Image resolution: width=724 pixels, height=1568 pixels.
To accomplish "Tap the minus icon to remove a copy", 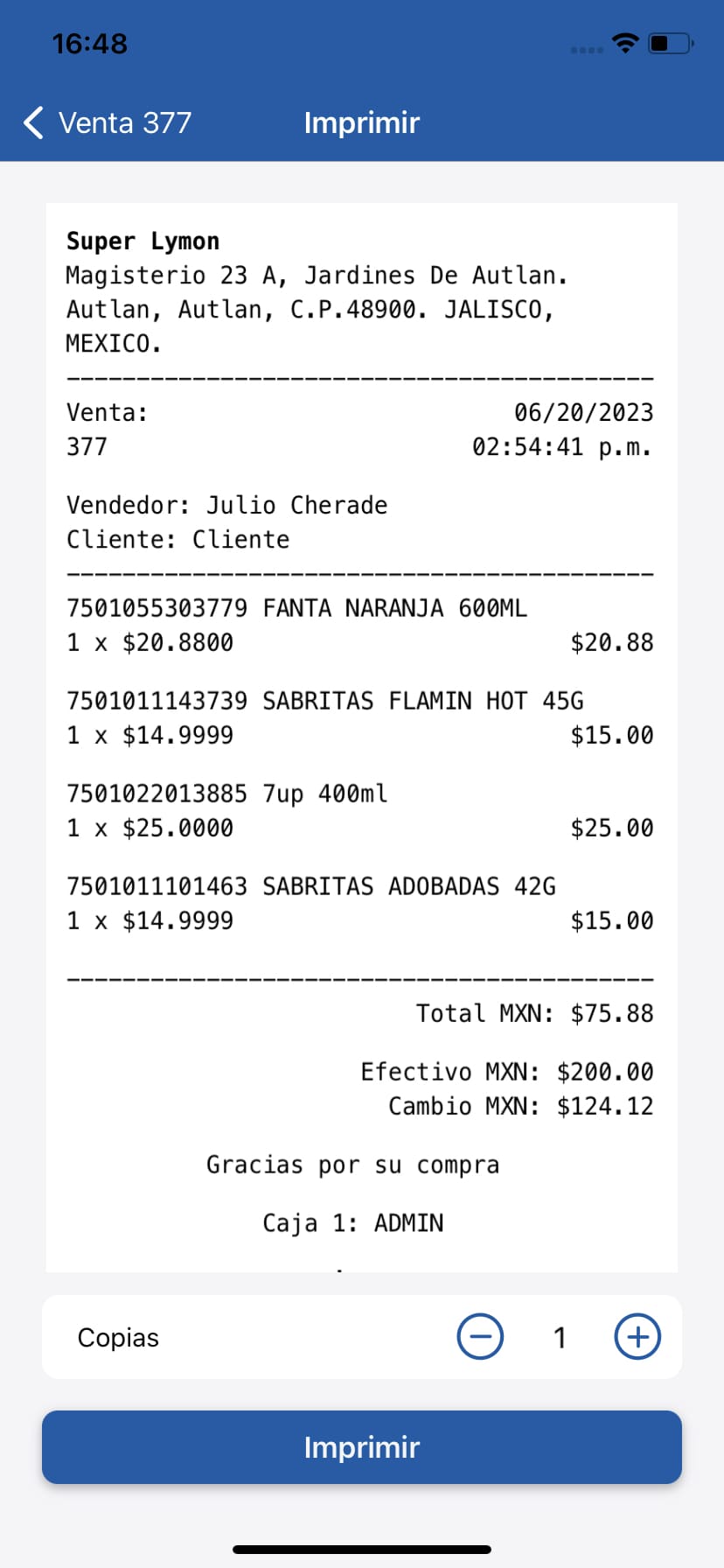I will (x=480, y=1336).
